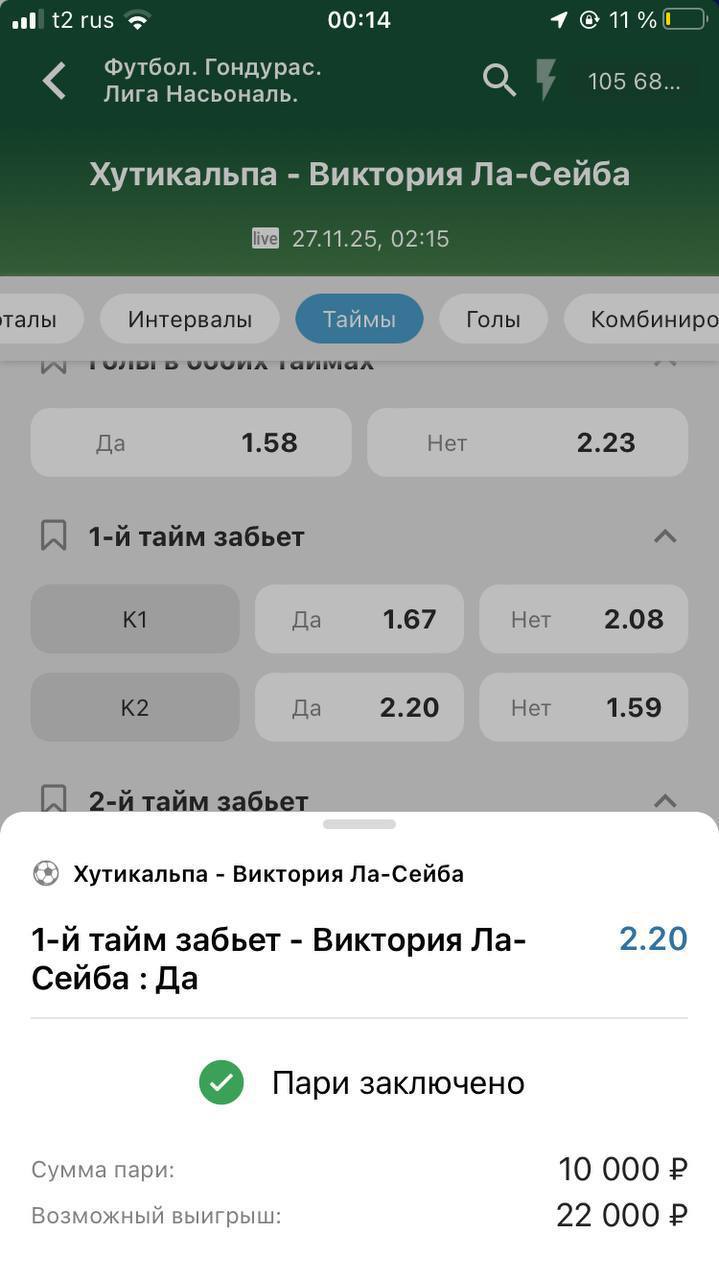Choose Да 1.58 for goals in both halves
This screenshot has width=719, height=1280.
point(191,443)
